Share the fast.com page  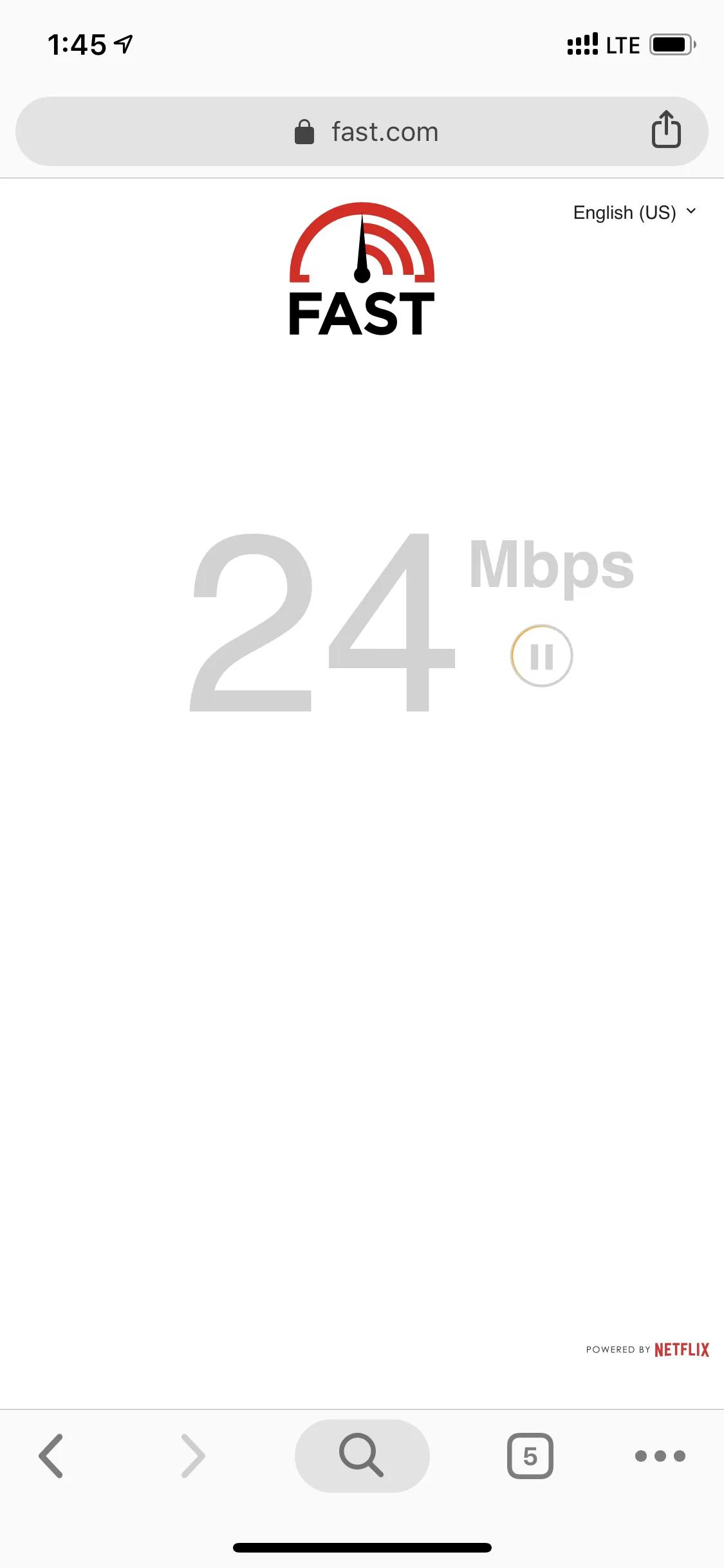(666, 130)
